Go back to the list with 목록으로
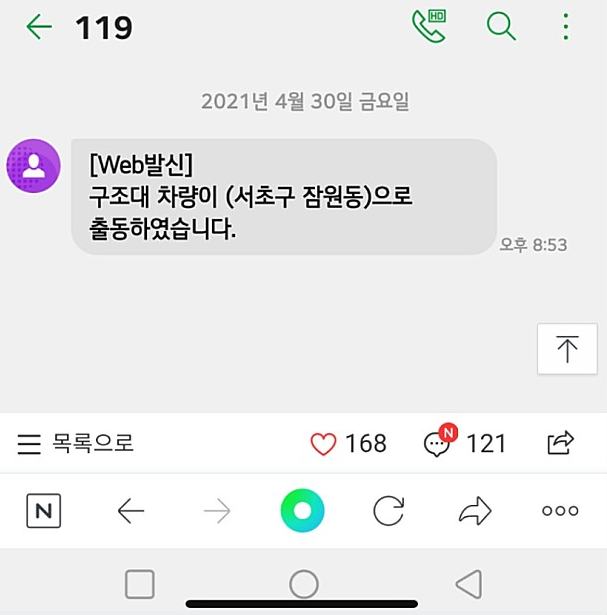Viewport: 607px width, 615px height. click(x=76, y=443)
